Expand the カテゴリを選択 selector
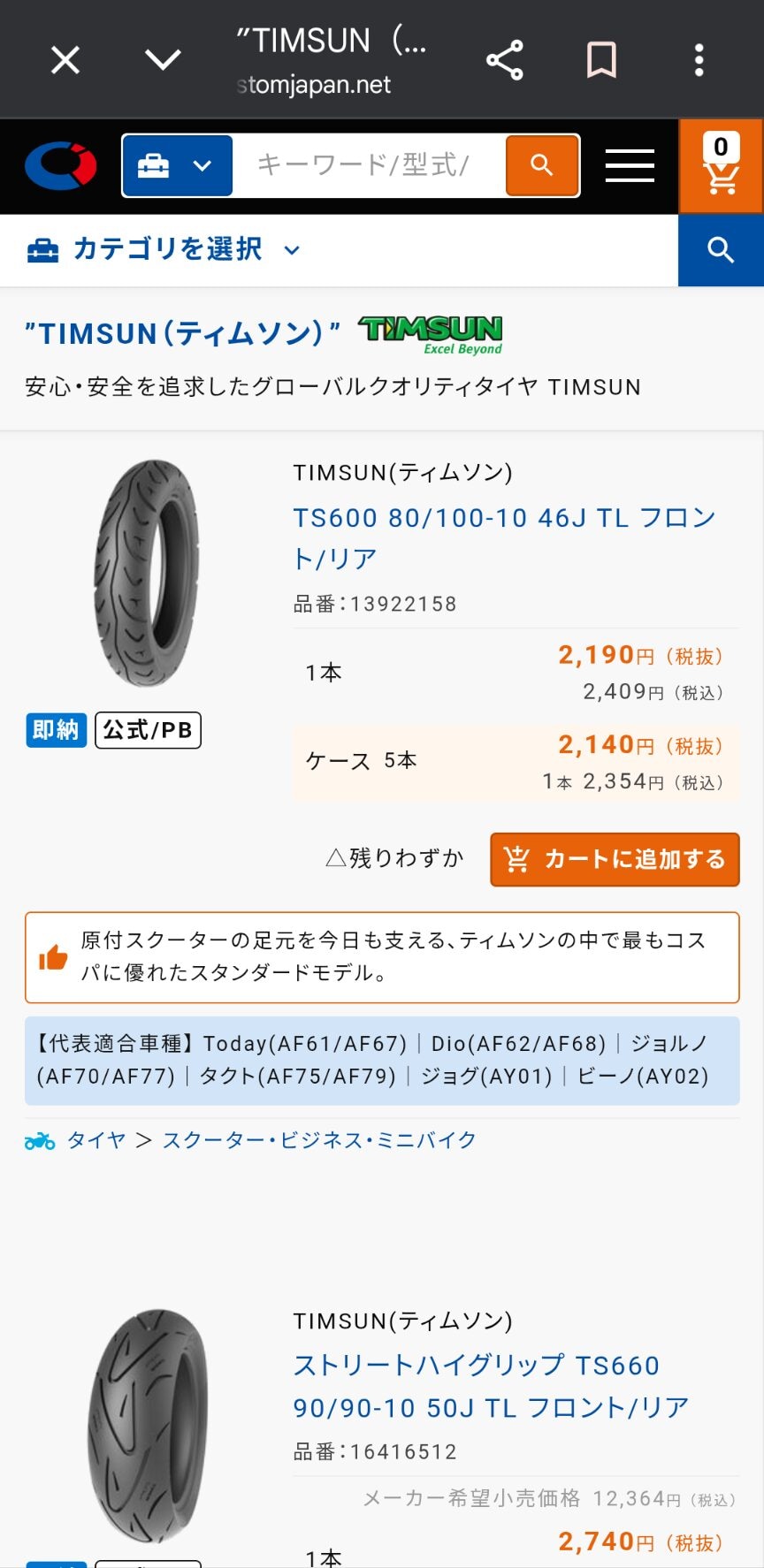Image resolution: width=764 pixels, height=1568 pixels. [x=164, y=250]
